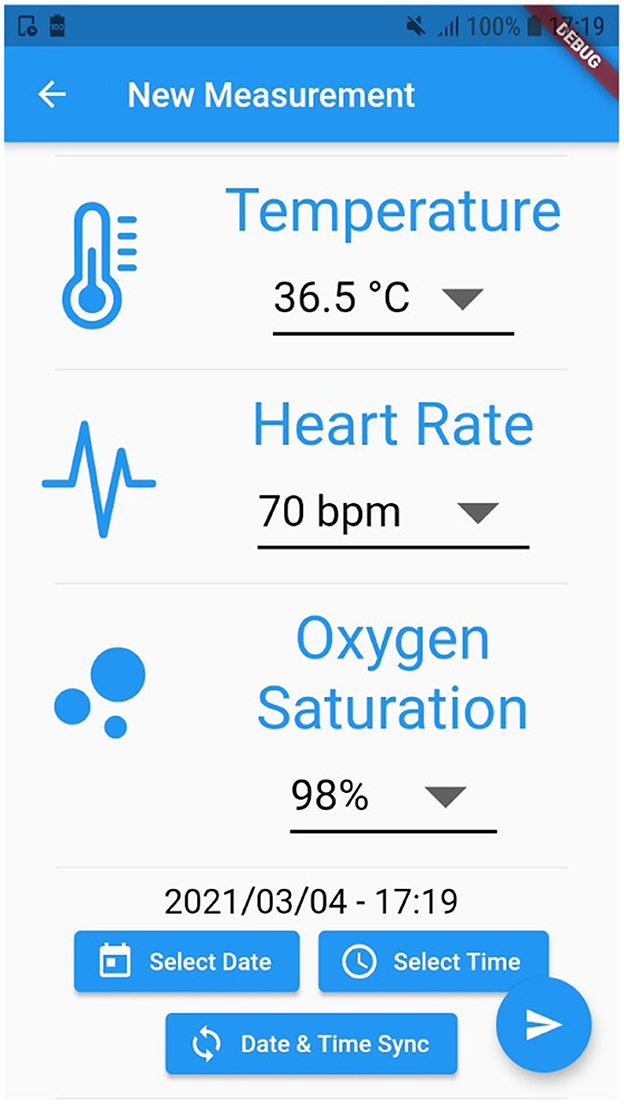Submit the measurement with the send button
Screen dimensions: 624x1105
(x=543, y=1025)
